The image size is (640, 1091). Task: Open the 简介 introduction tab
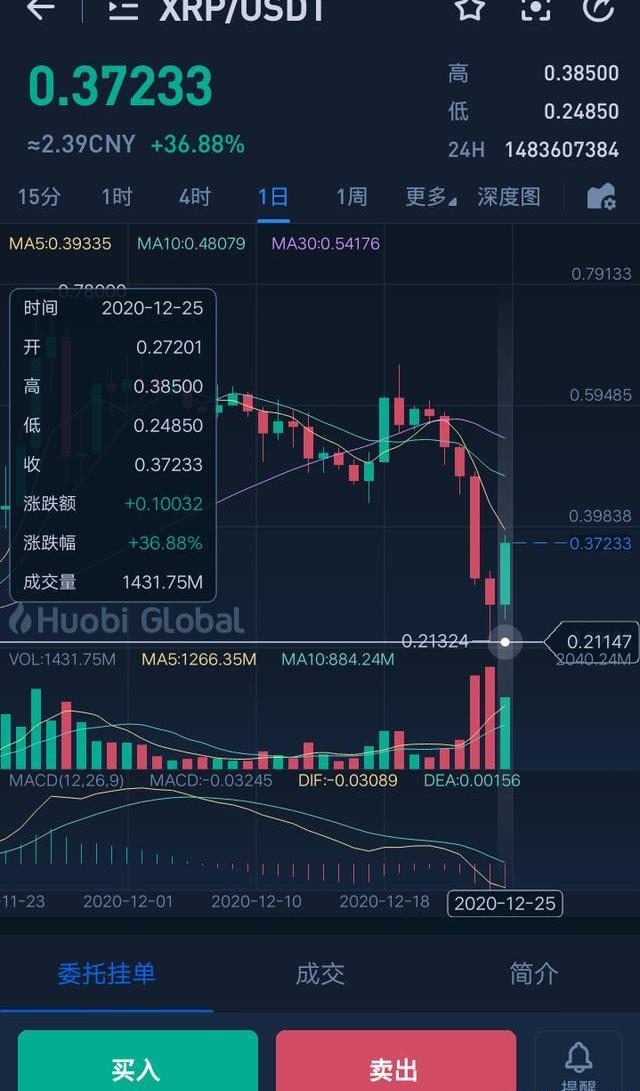[533, 973]
